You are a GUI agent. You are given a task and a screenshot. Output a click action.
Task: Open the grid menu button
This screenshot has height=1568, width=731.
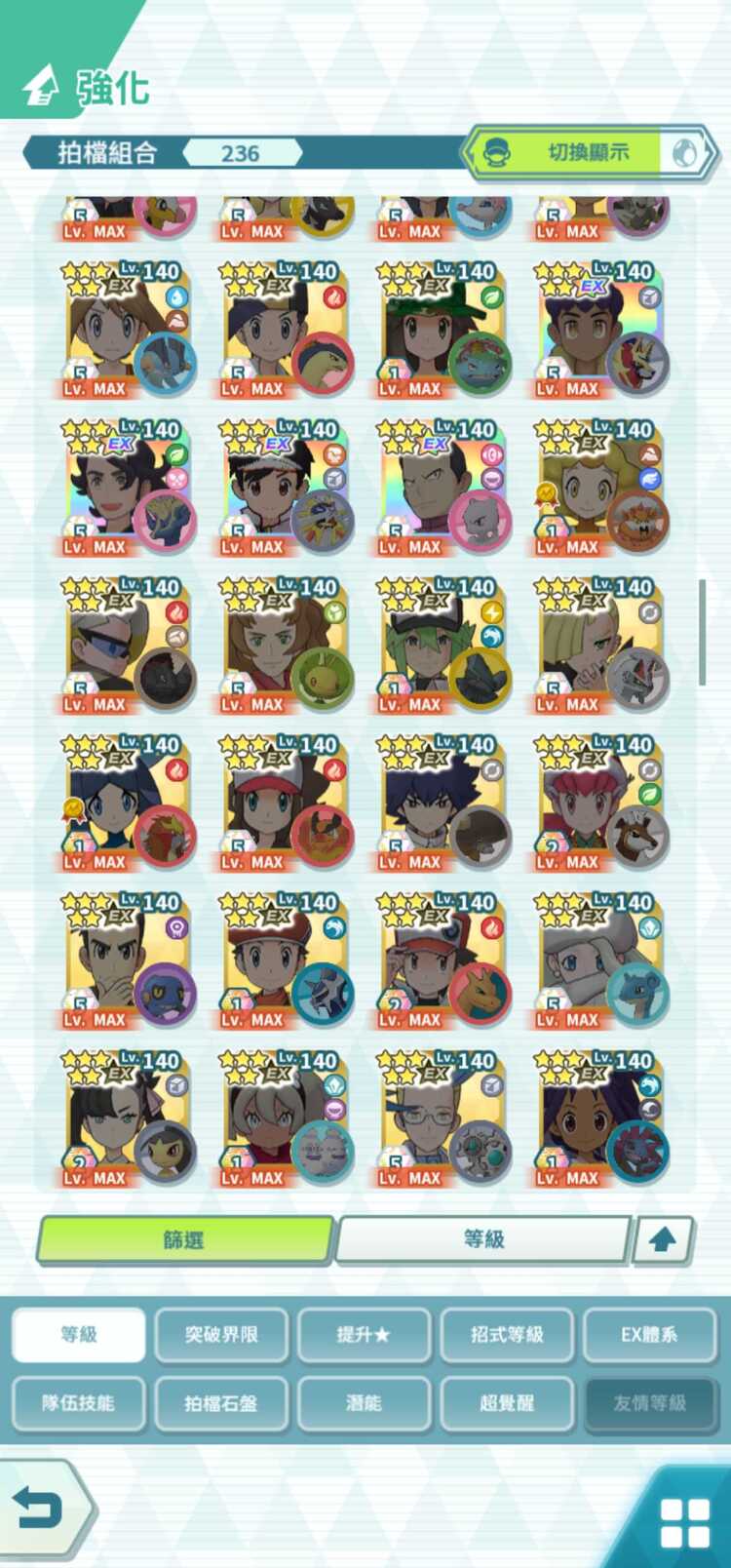(x=684, y=1523)
